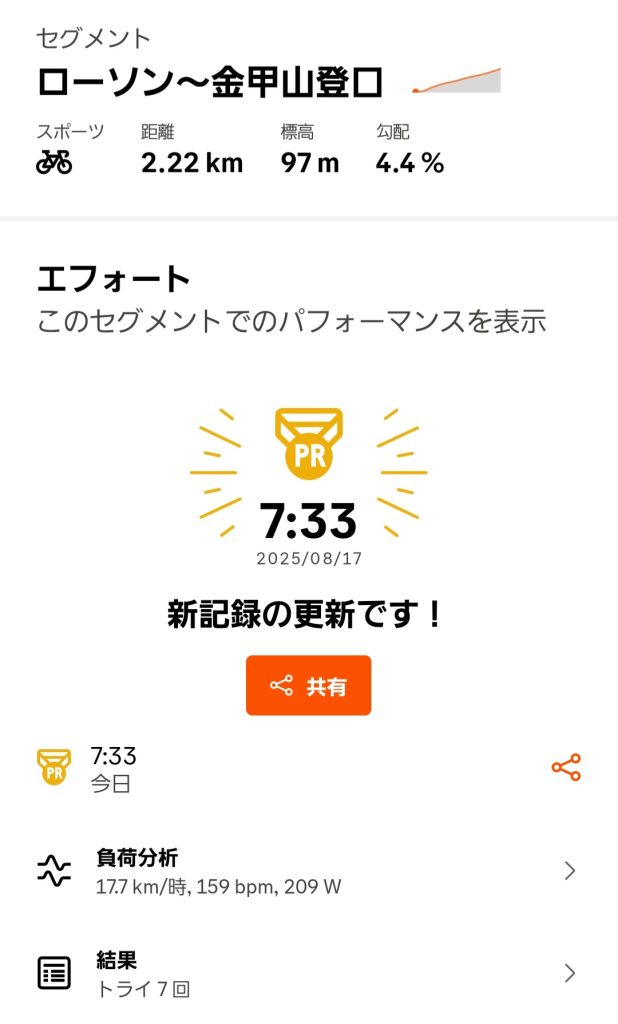The height and width of the screenshot is (1024, 618).
Task: Tap the orange 共有 share button
Action: 308,686
